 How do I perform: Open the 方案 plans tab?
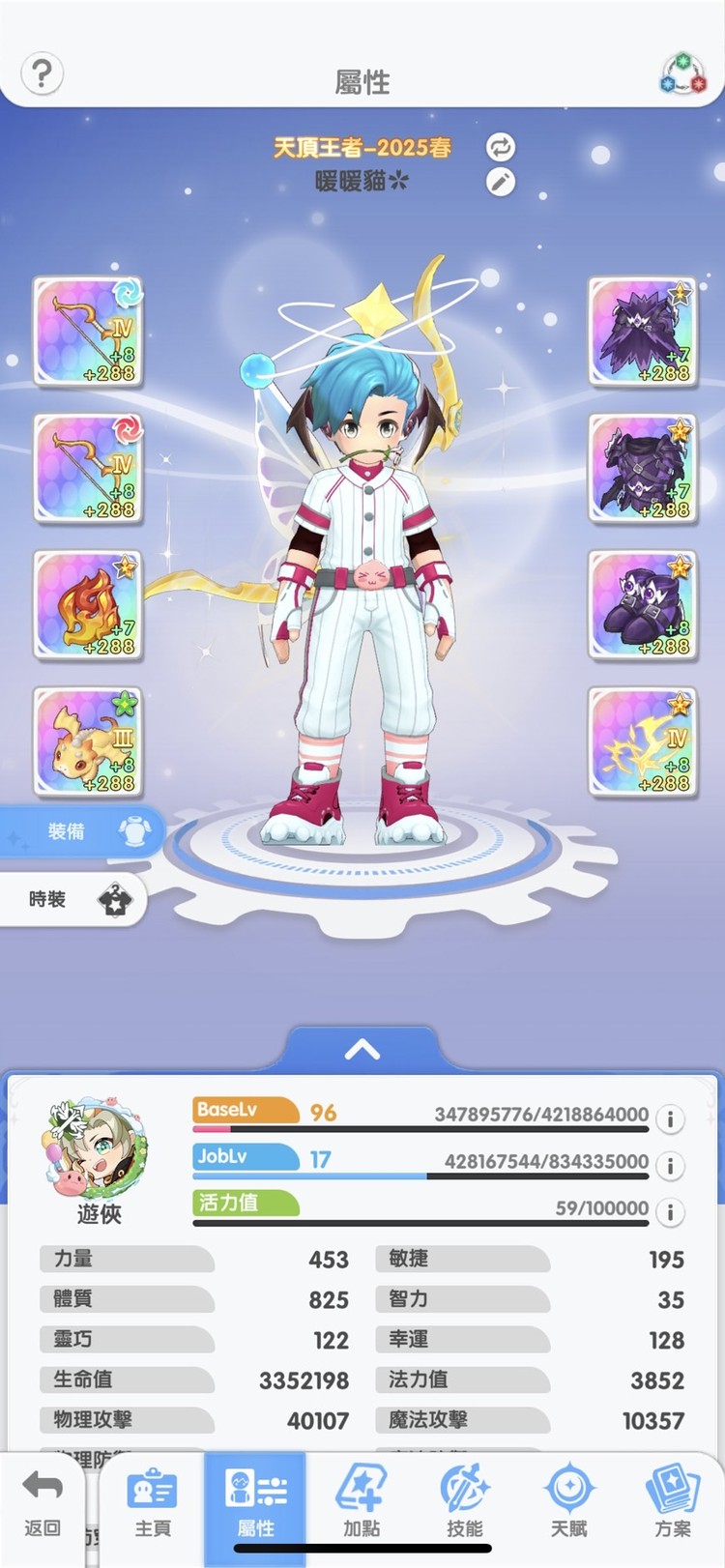point(673,1503)
